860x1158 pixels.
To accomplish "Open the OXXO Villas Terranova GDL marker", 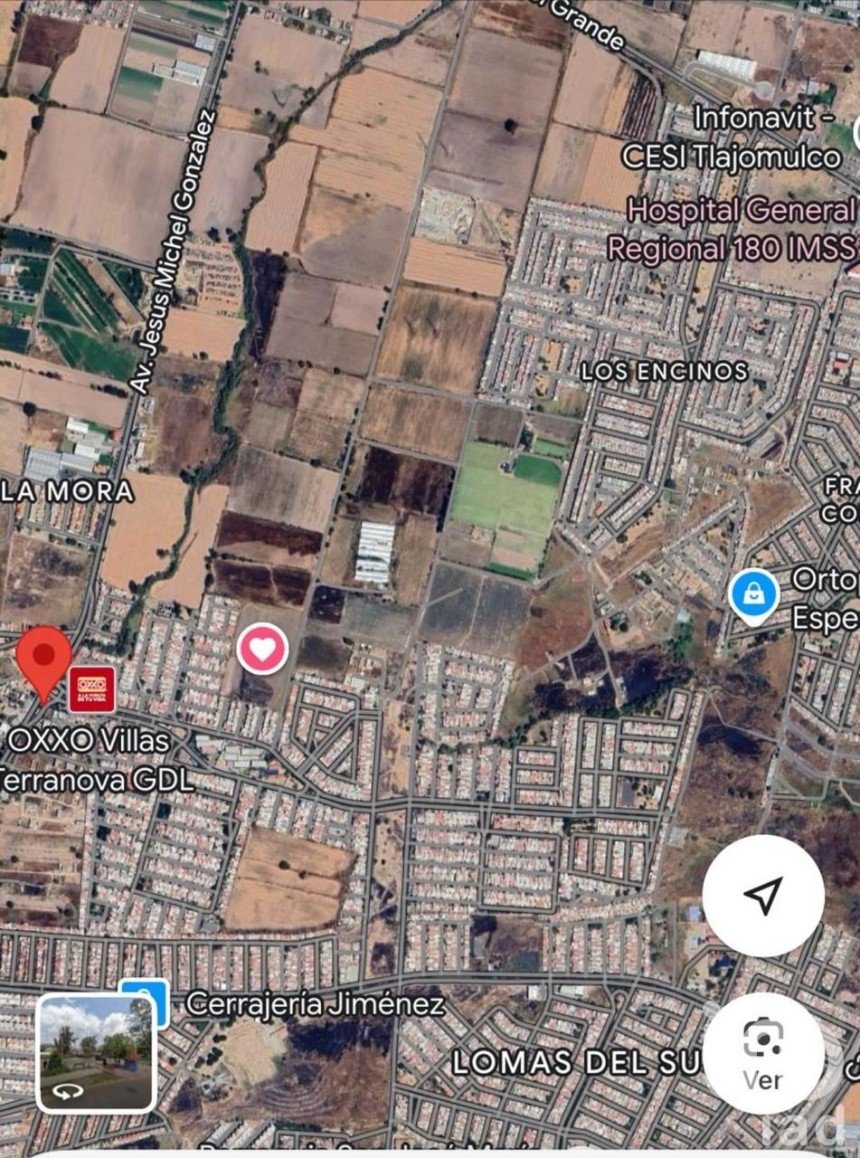I will (92, 689).
